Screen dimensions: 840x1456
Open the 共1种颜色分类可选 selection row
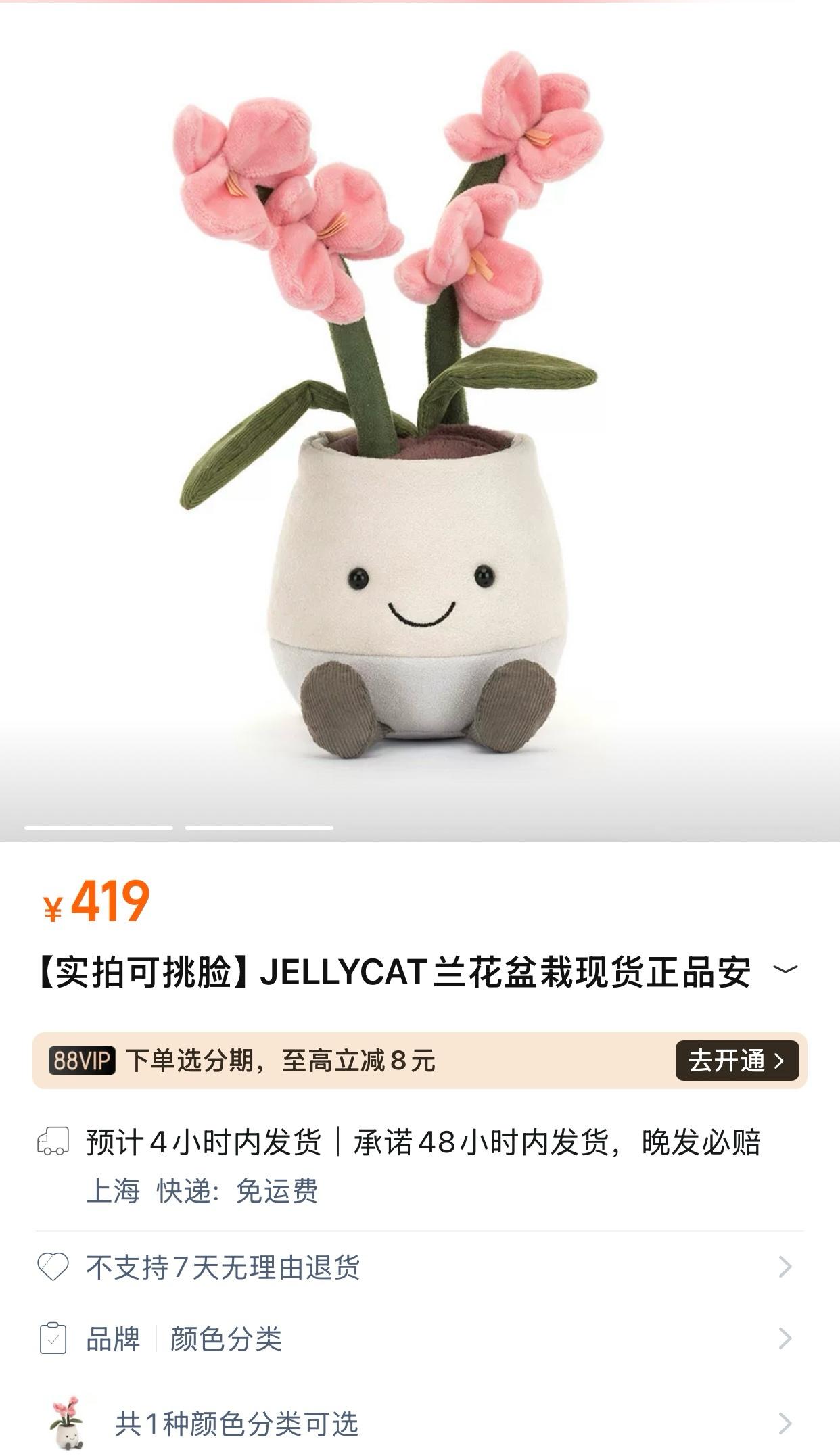[419, 1424]
